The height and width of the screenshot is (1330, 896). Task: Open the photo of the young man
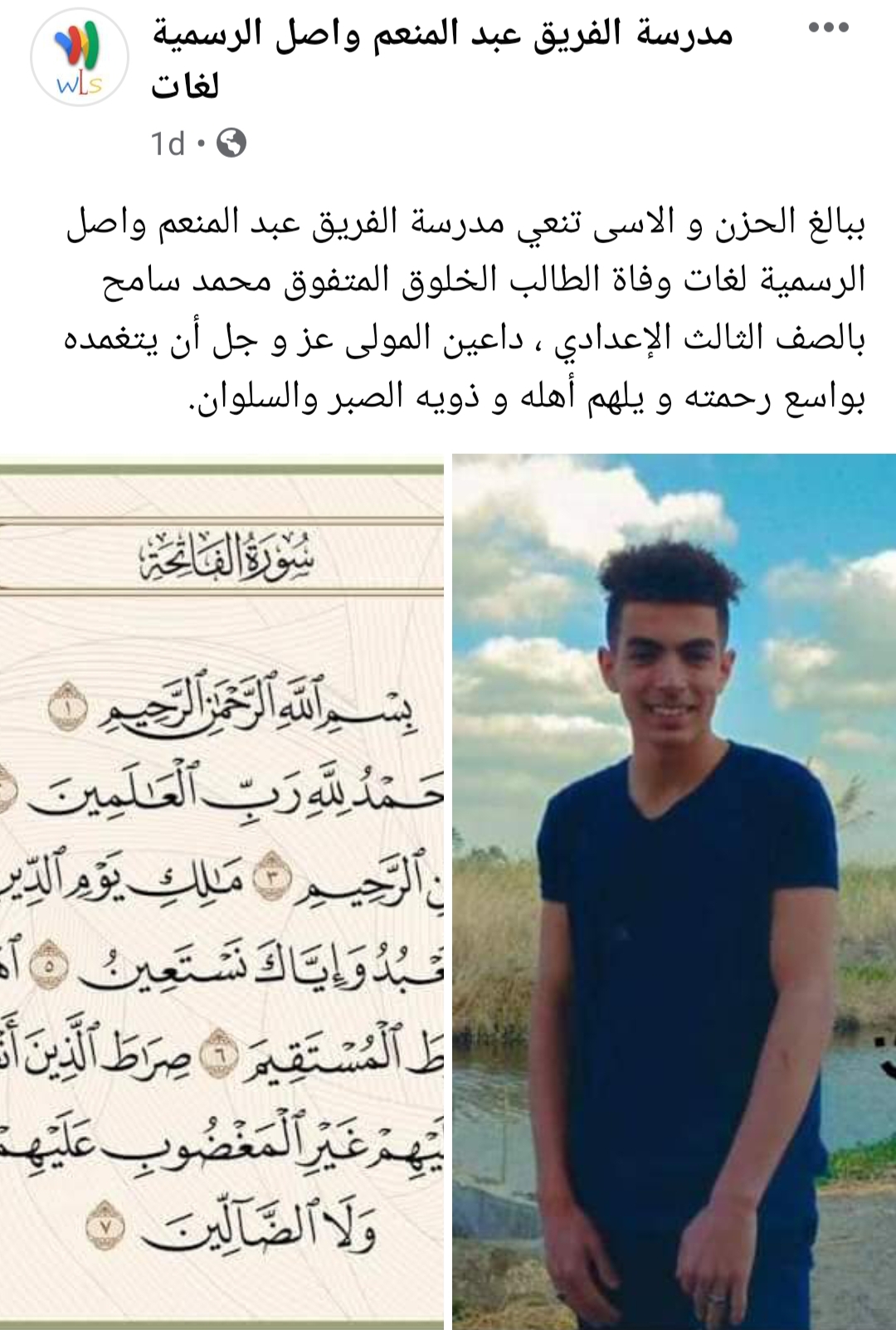point(674,892)
